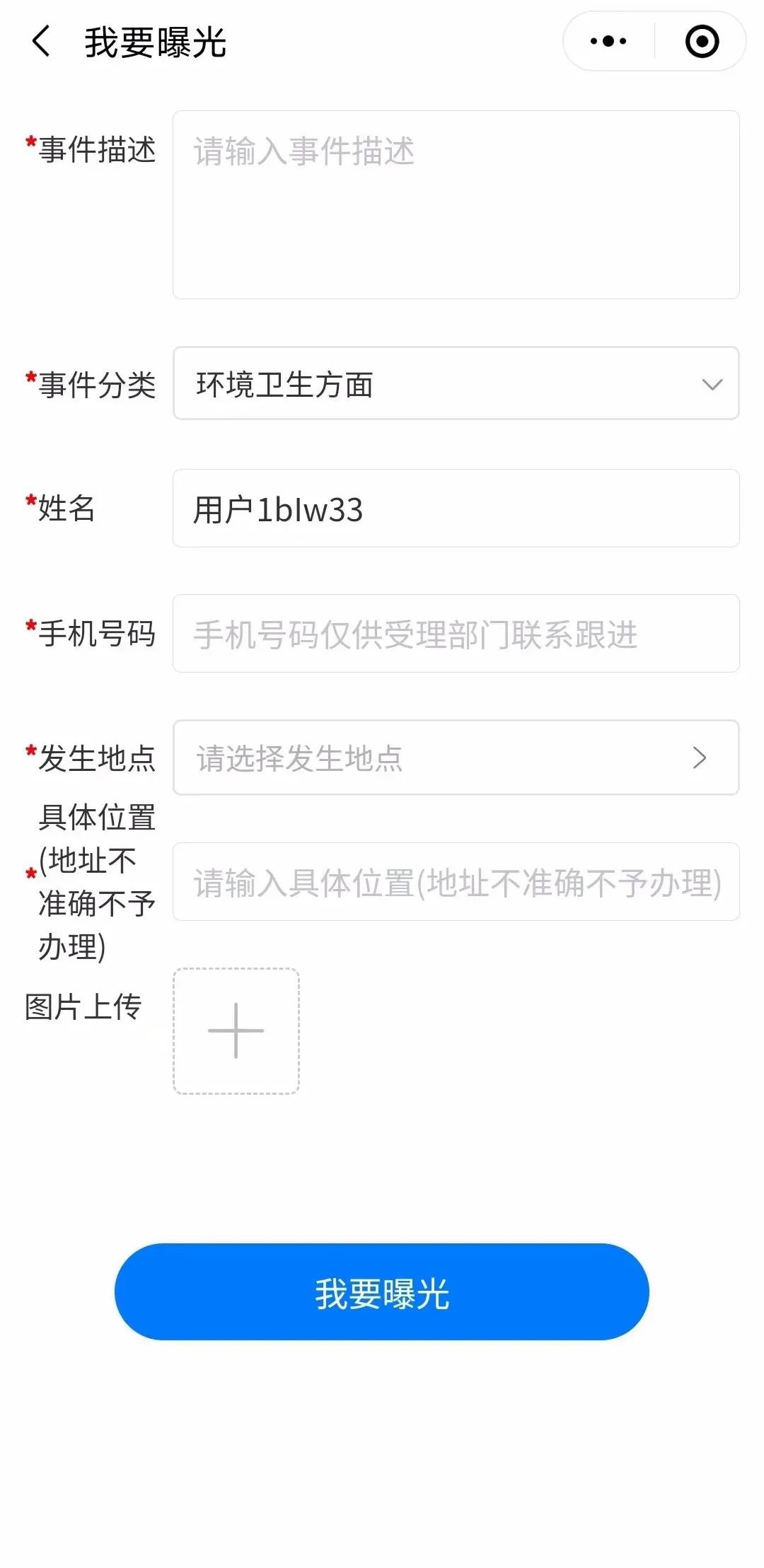Expand the 事件分类 dropdown
Image resolution: width=764 pixels, height=1568 pixels.
[456, 383]
